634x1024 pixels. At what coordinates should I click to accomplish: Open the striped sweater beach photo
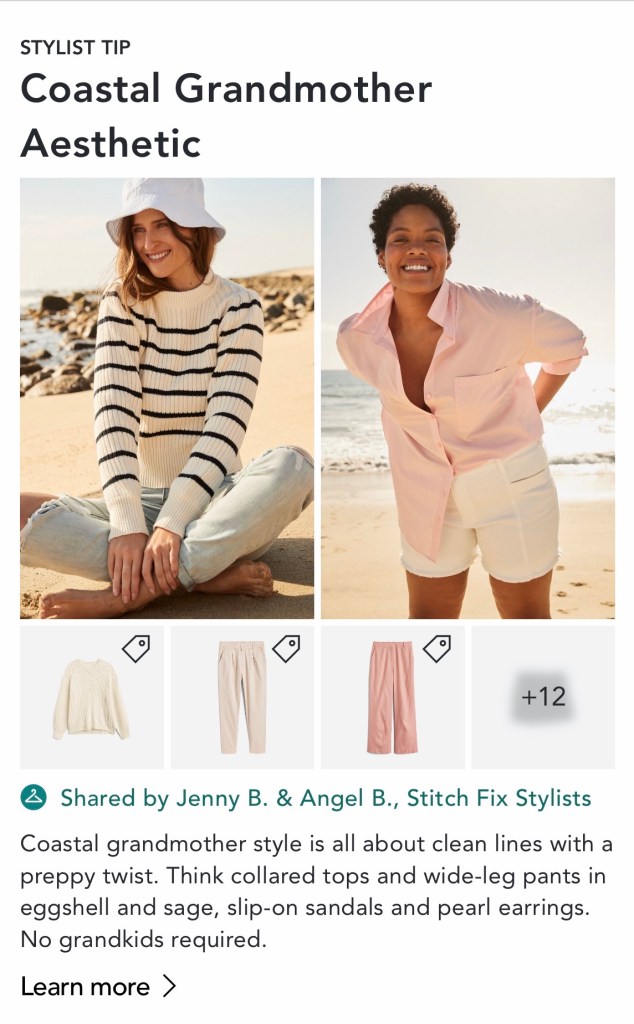tap(167, 398)
